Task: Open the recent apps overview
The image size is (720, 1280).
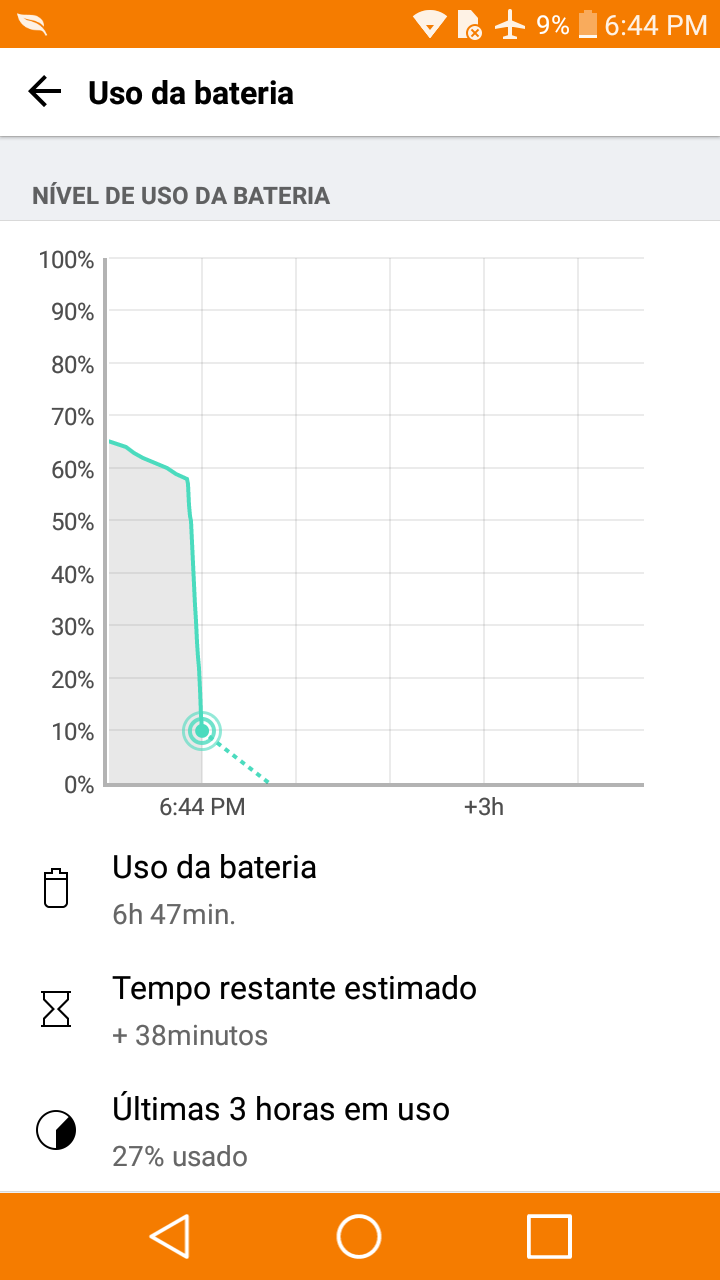Action: (x=549, y=1236)
